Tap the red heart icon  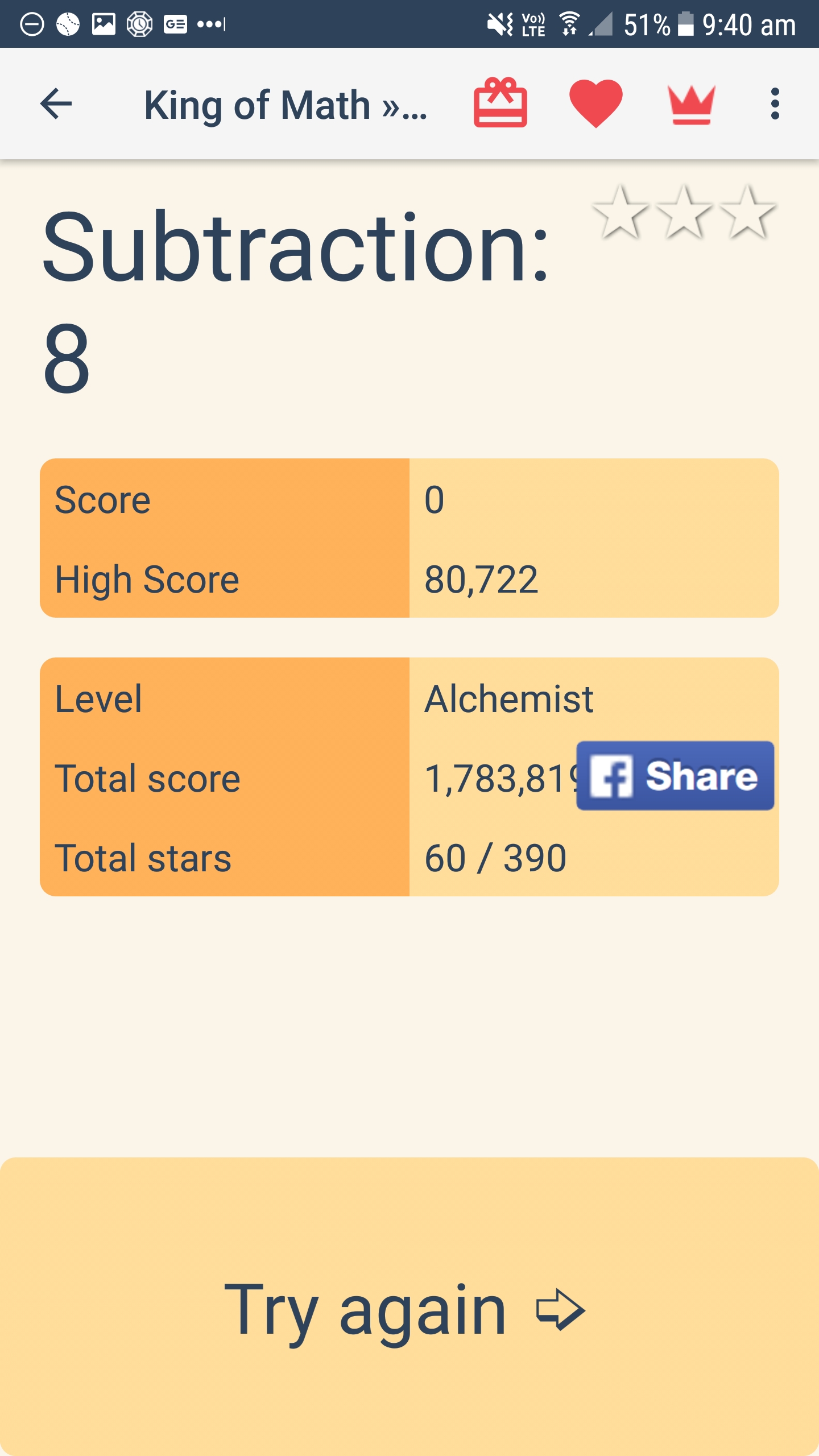(x=595, y=104)
